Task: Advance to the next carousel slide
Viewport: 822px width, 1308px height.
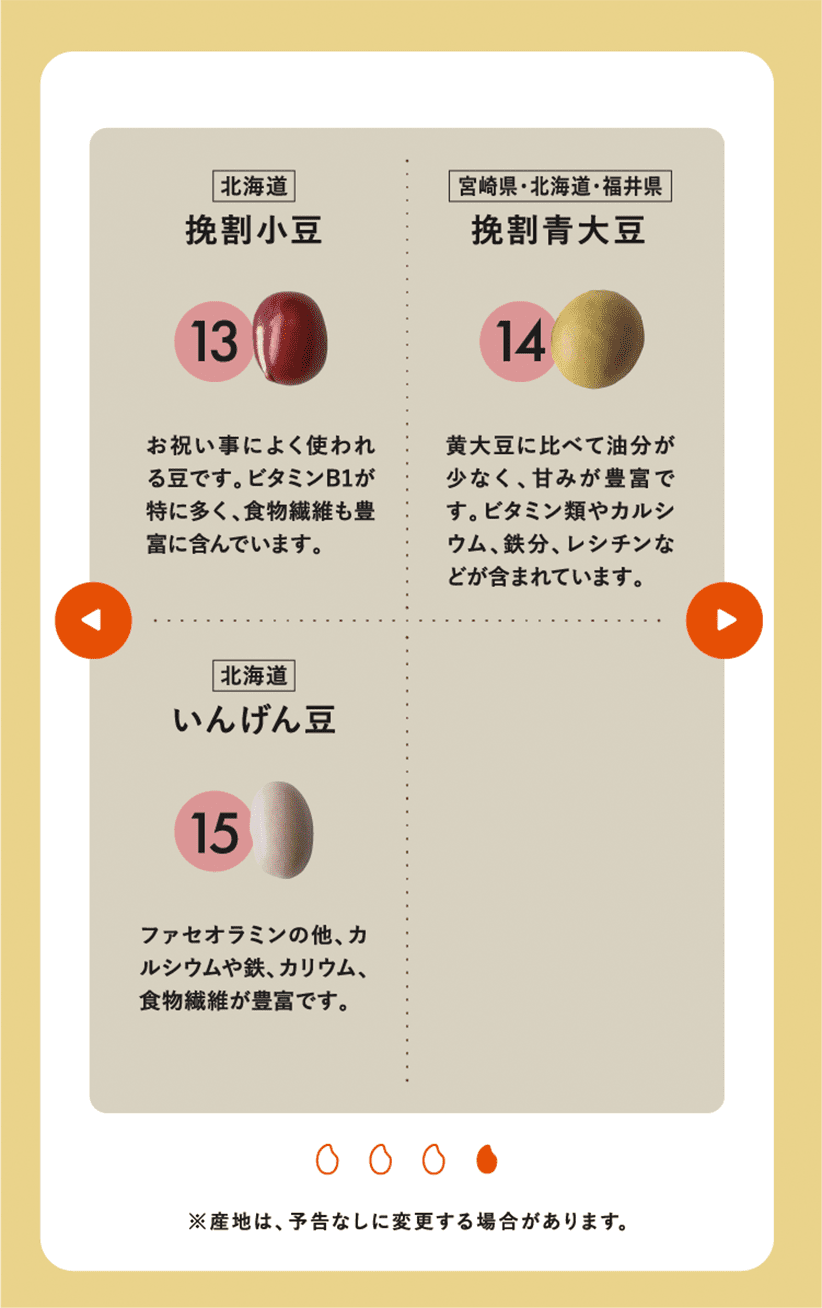Action: (x=725, y=620)
